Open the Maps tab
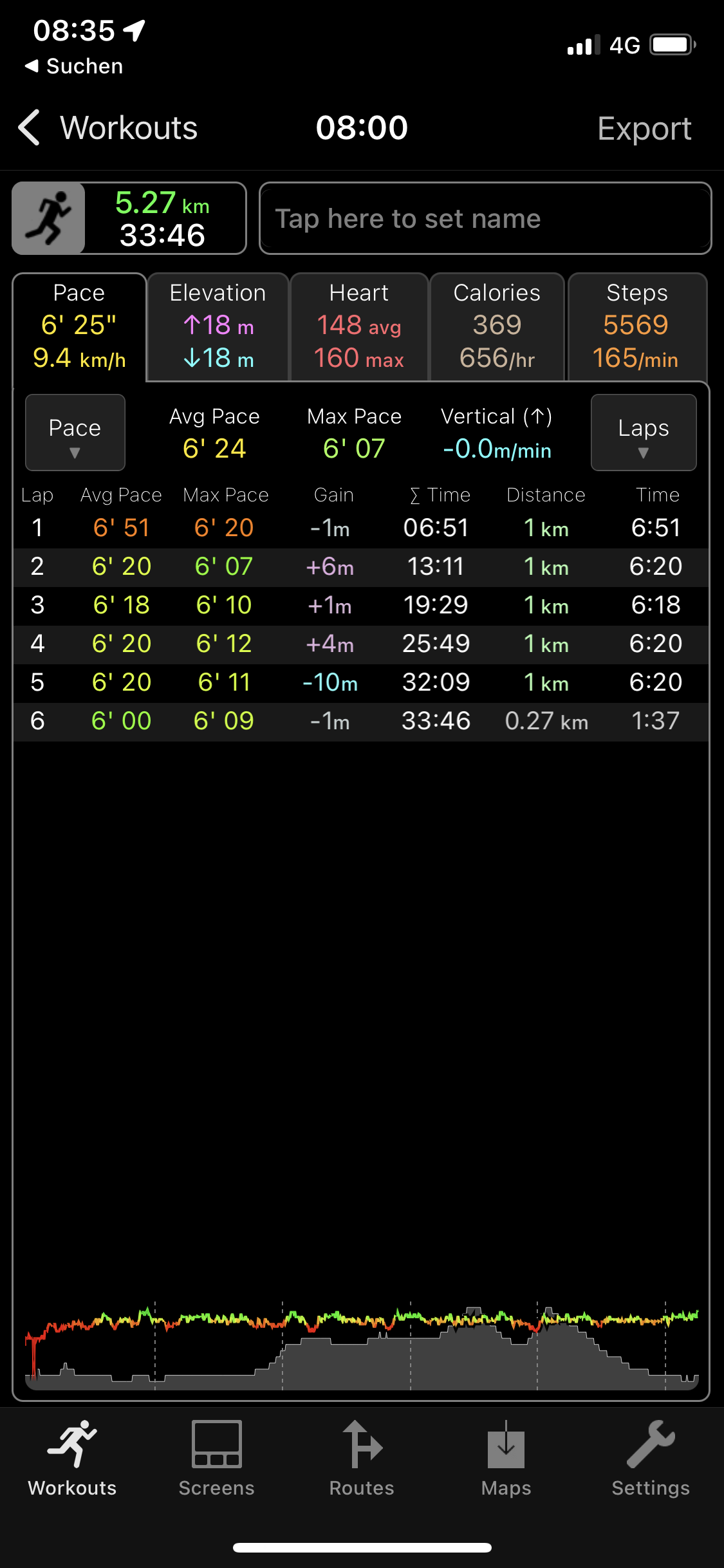This screenshot has height=1568, width=724. [x=506, y=1458]
